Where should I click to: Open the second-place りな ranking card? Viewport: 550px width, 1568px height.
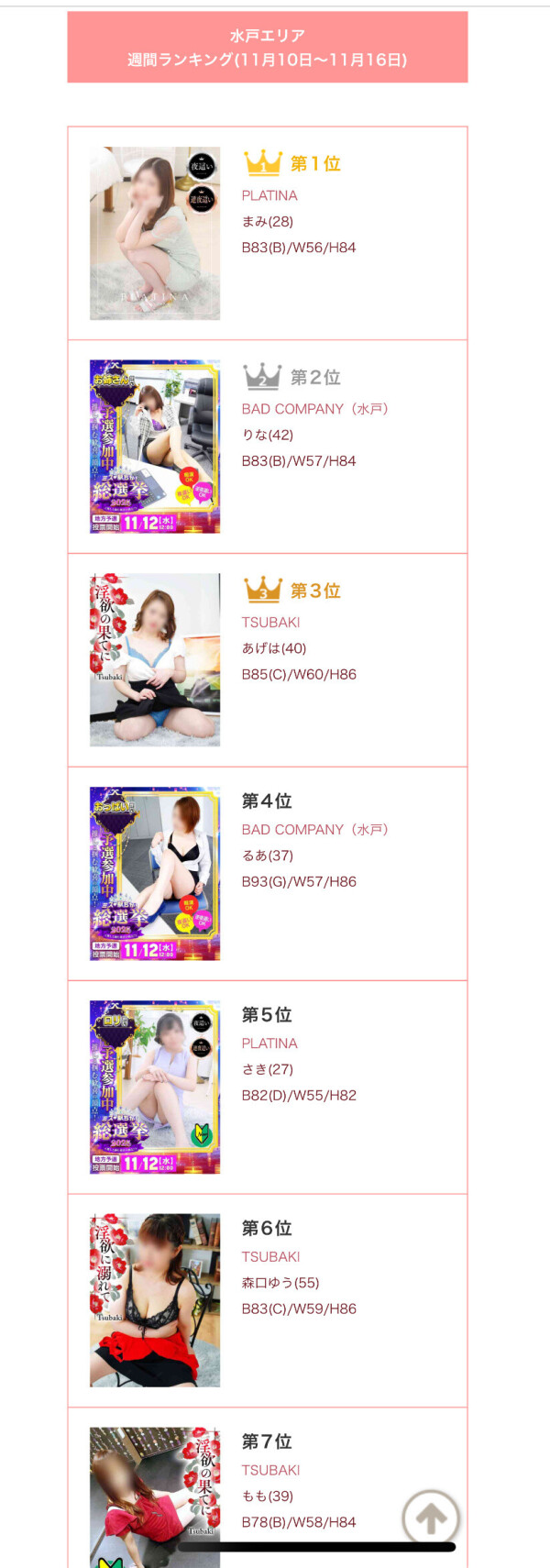pos(268,447)
